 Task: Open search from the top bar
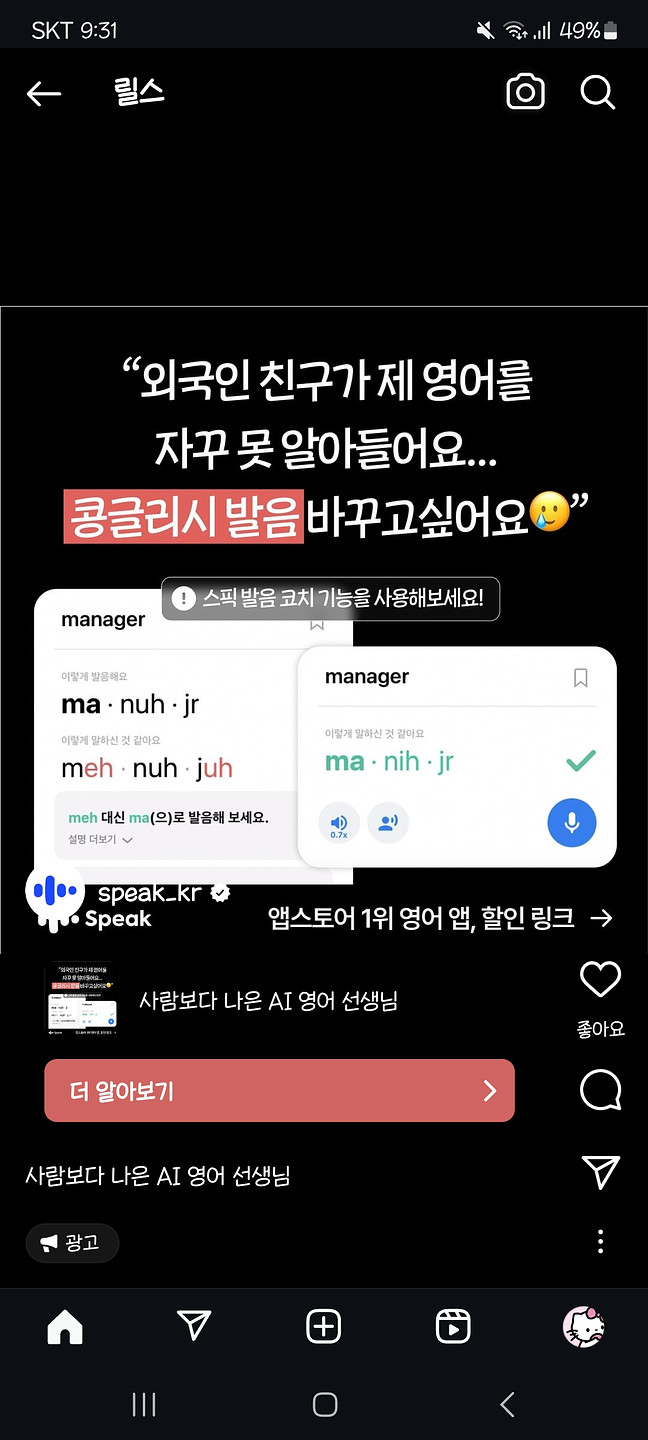click(597, 93)
